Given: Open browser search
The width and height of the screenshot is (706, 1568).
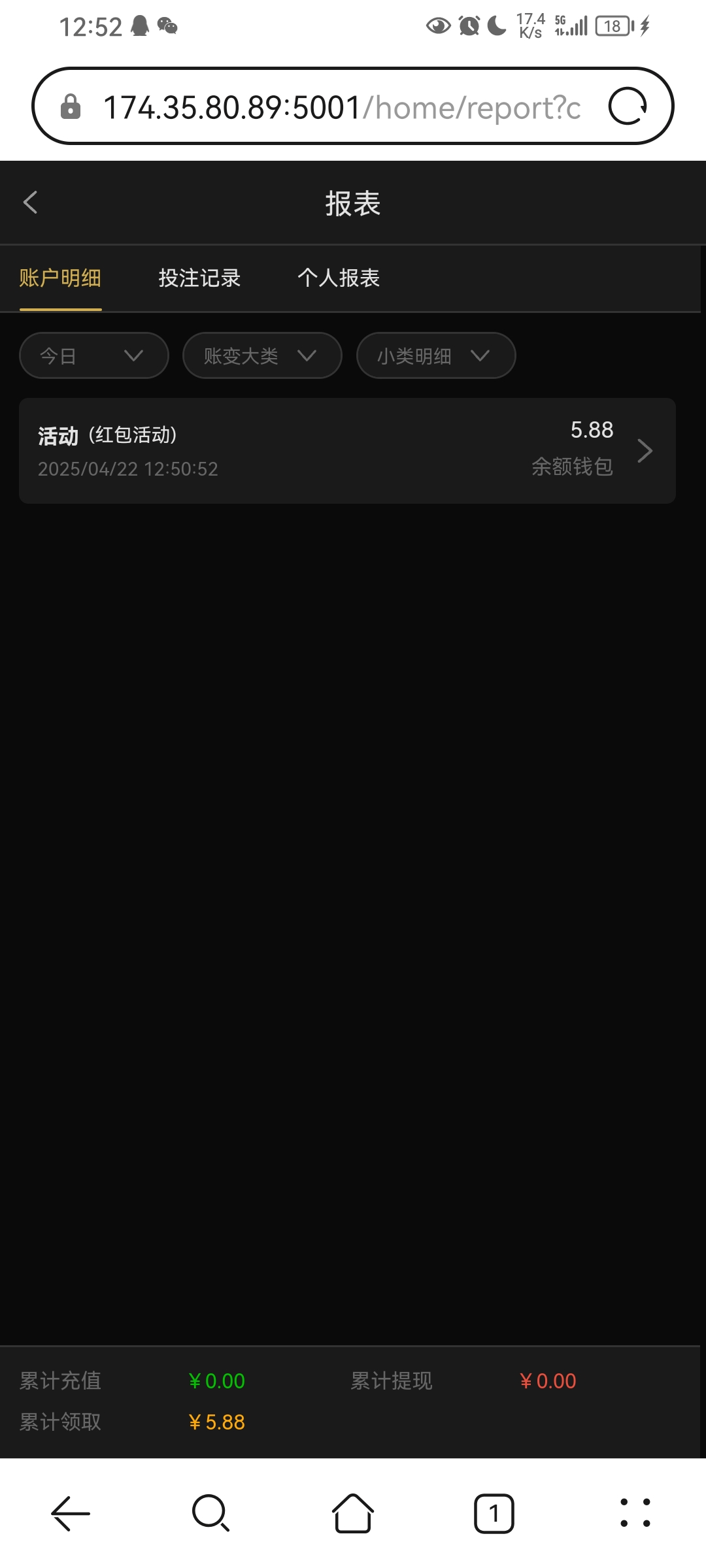Looking at the screenshot, I should pos(211,1513).
